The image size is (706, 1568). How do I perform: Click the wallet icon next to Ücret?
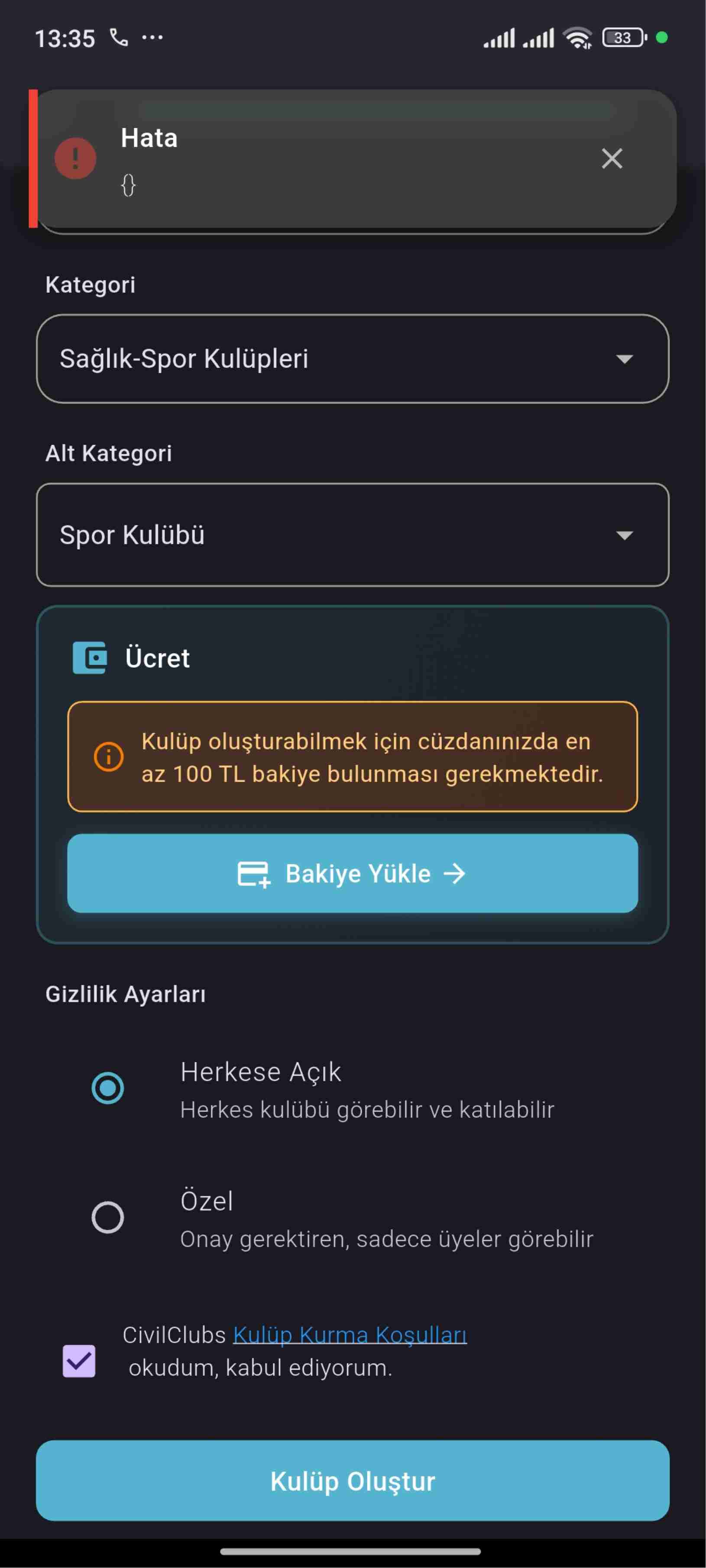click(90, 658)
